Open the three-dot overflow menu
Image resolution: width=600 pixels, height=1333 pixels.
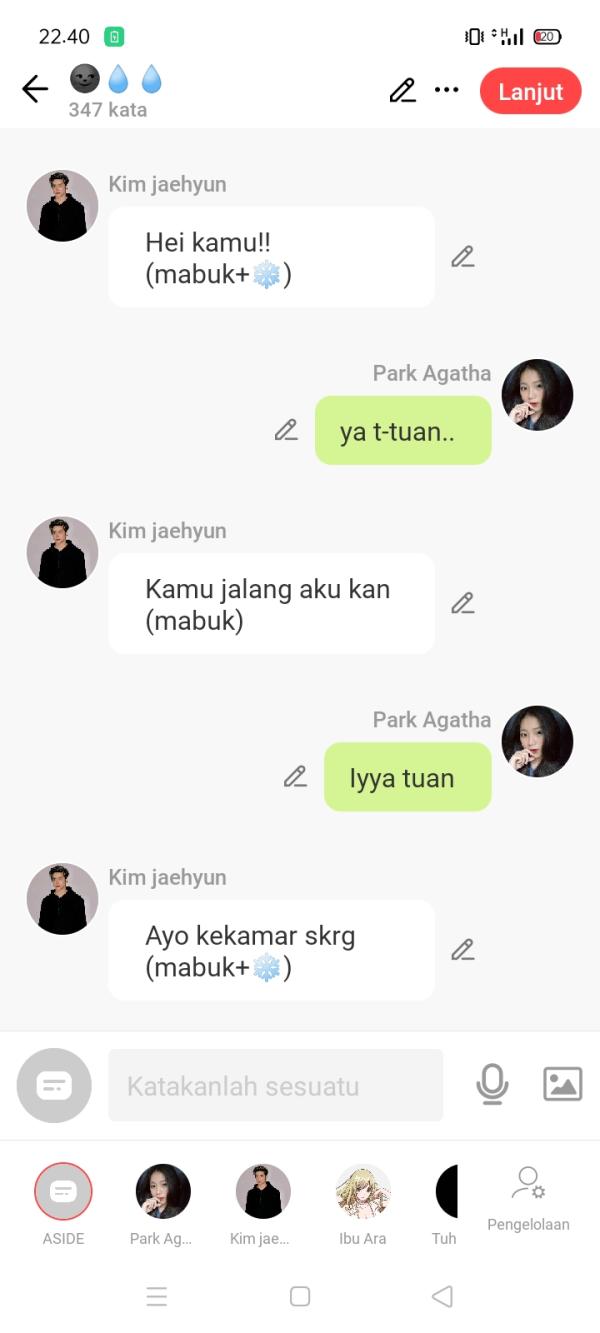(x=446, y=91)
